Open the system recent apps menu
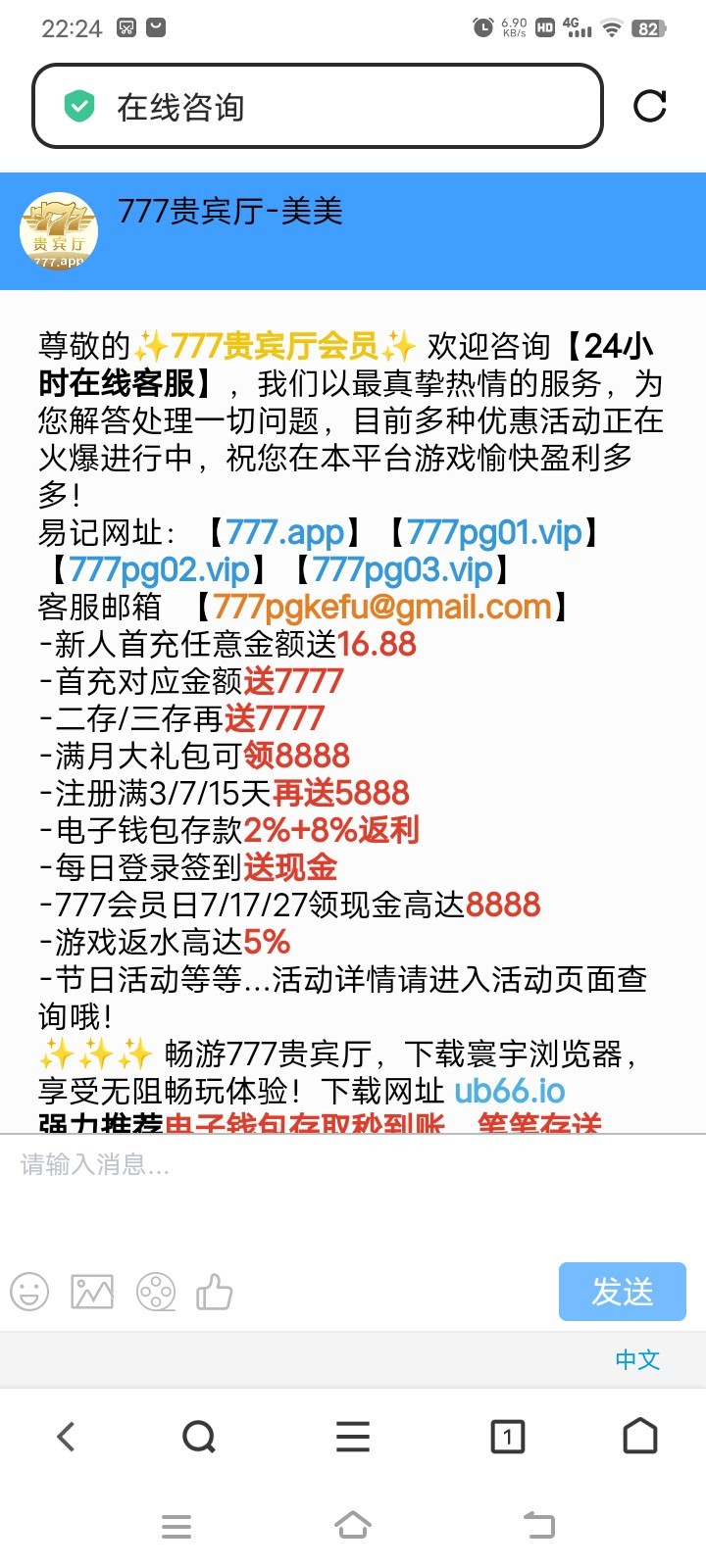Image resolution: width=706 pixels, height=1568 pixels. 176,1526
